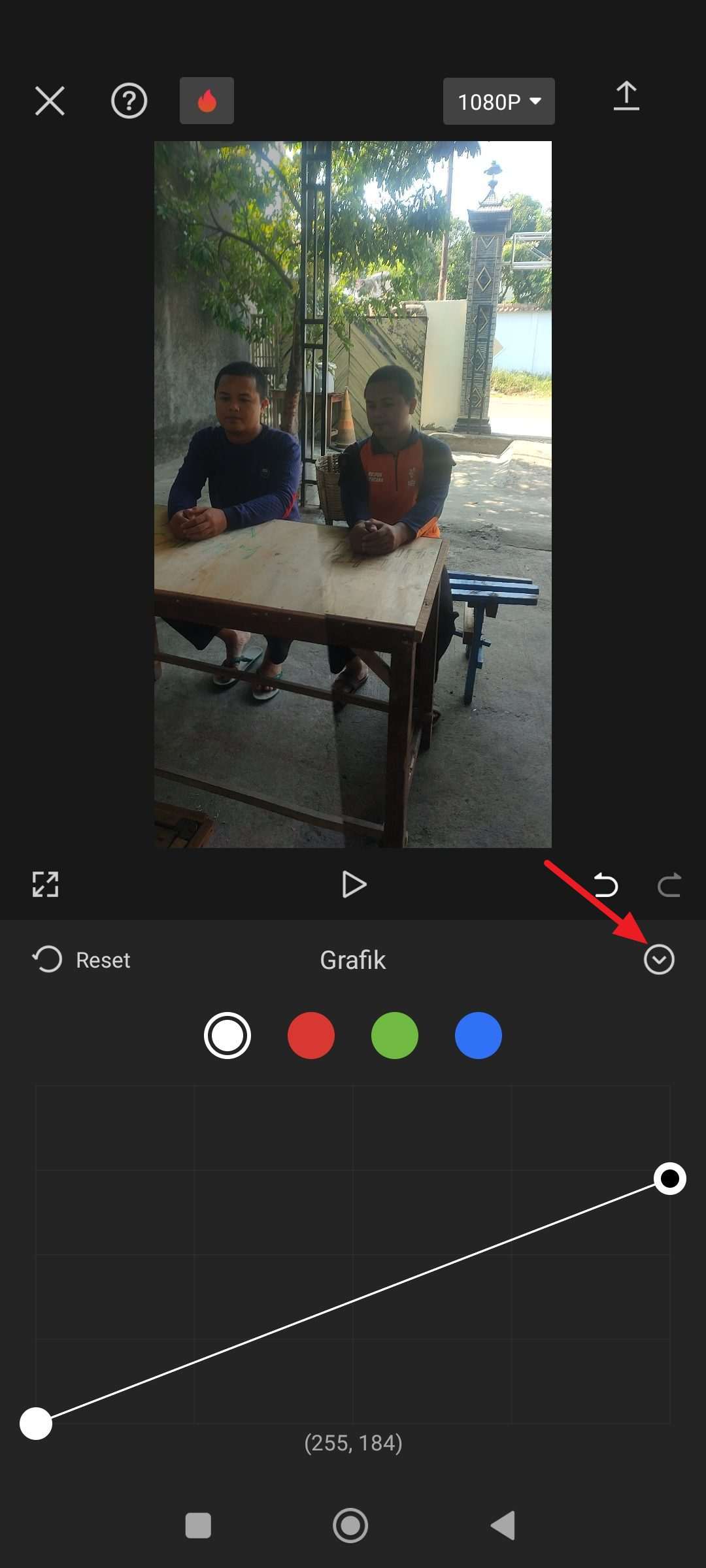Undo the last edit
The image size is (706, 1568).
[605, 885]
